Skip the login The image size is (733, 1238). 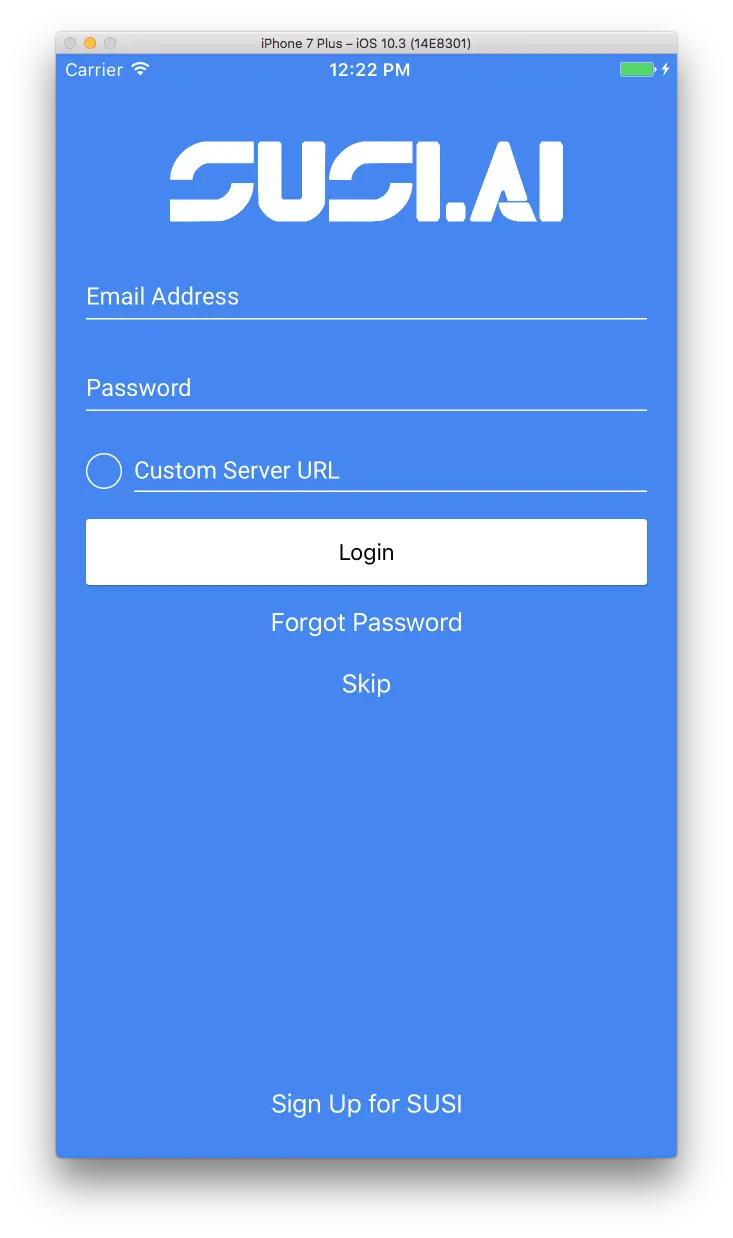pos(366,684)
